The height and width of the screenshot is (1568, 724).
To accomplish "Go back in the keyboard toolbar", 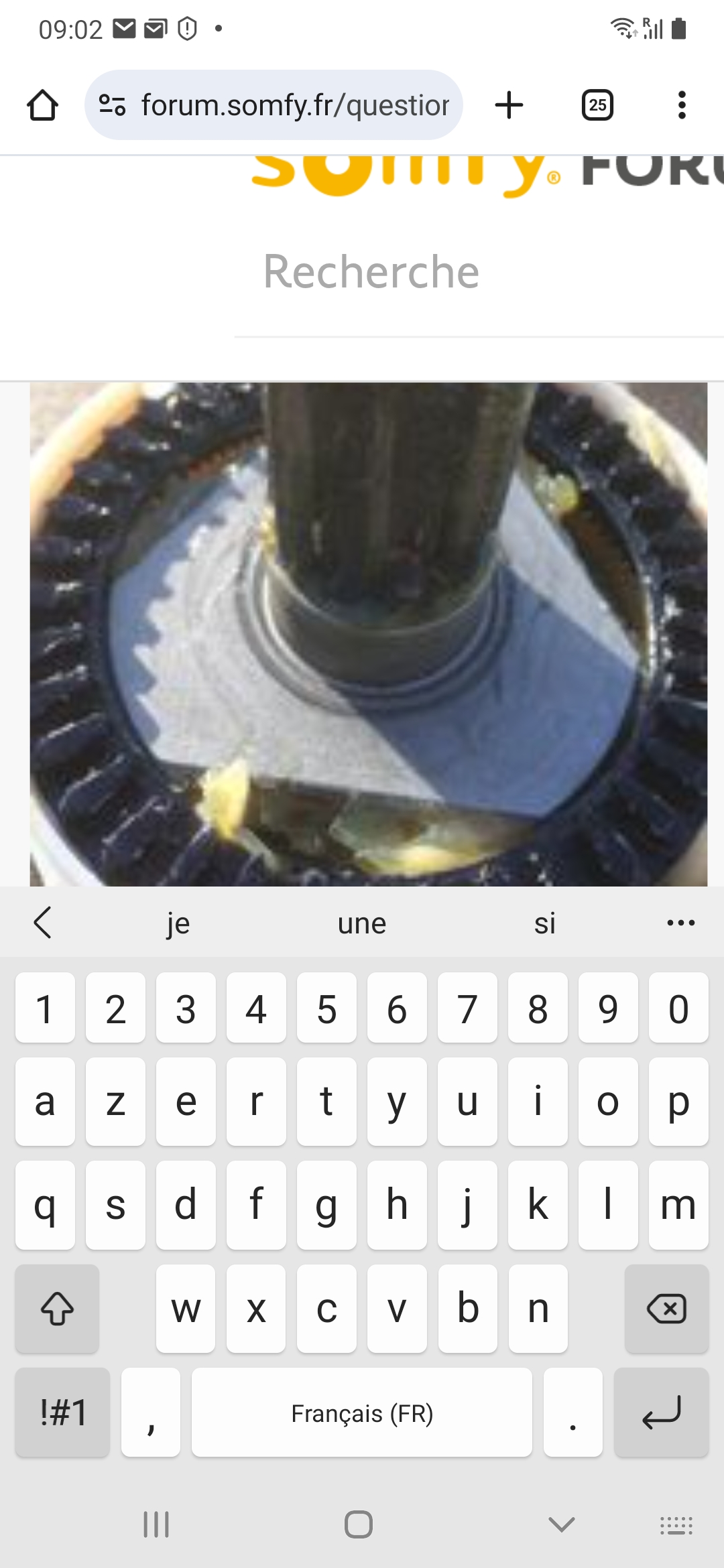I will click(42, 923).
